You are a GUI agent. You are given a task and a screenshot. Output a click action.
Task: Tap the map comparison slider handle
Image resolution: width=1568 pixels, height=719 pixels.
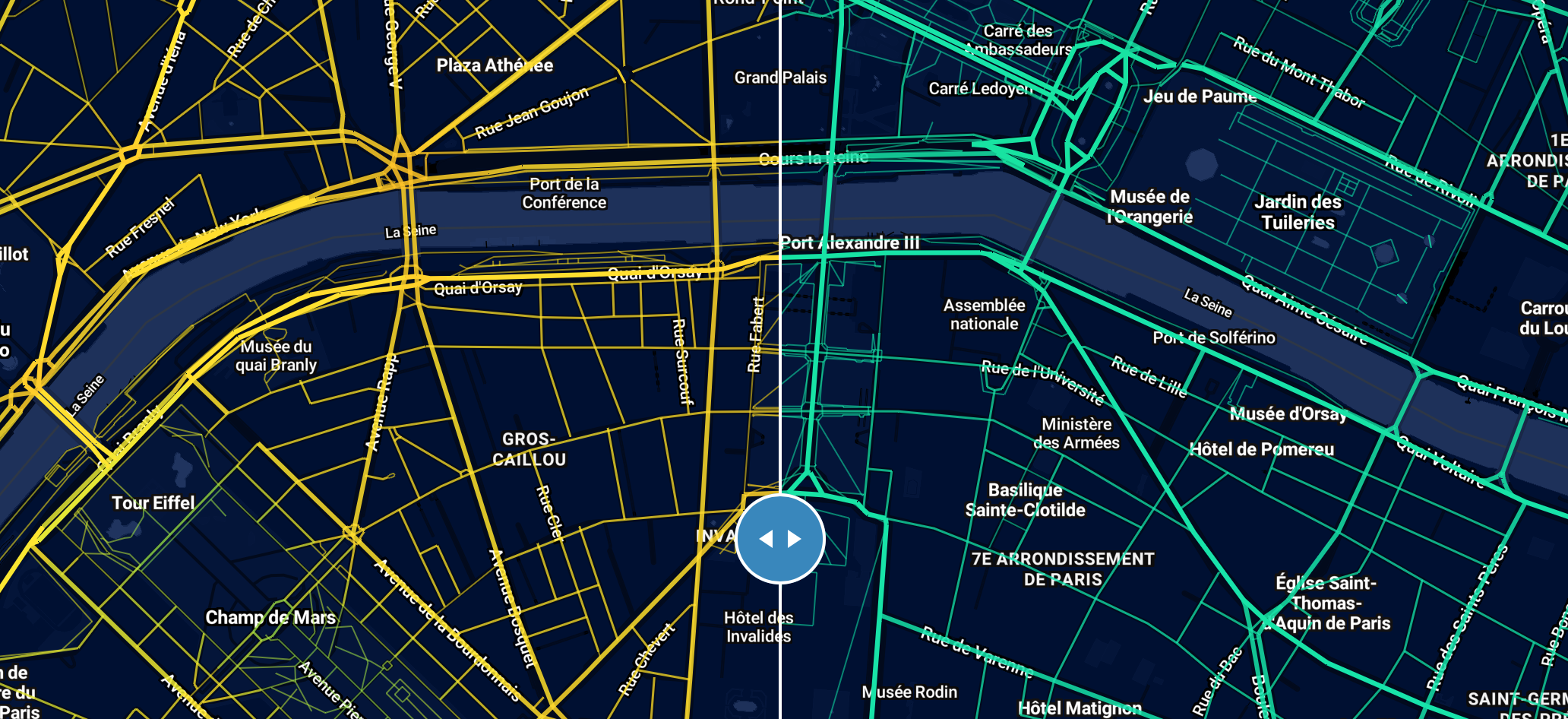pos(780,539)
